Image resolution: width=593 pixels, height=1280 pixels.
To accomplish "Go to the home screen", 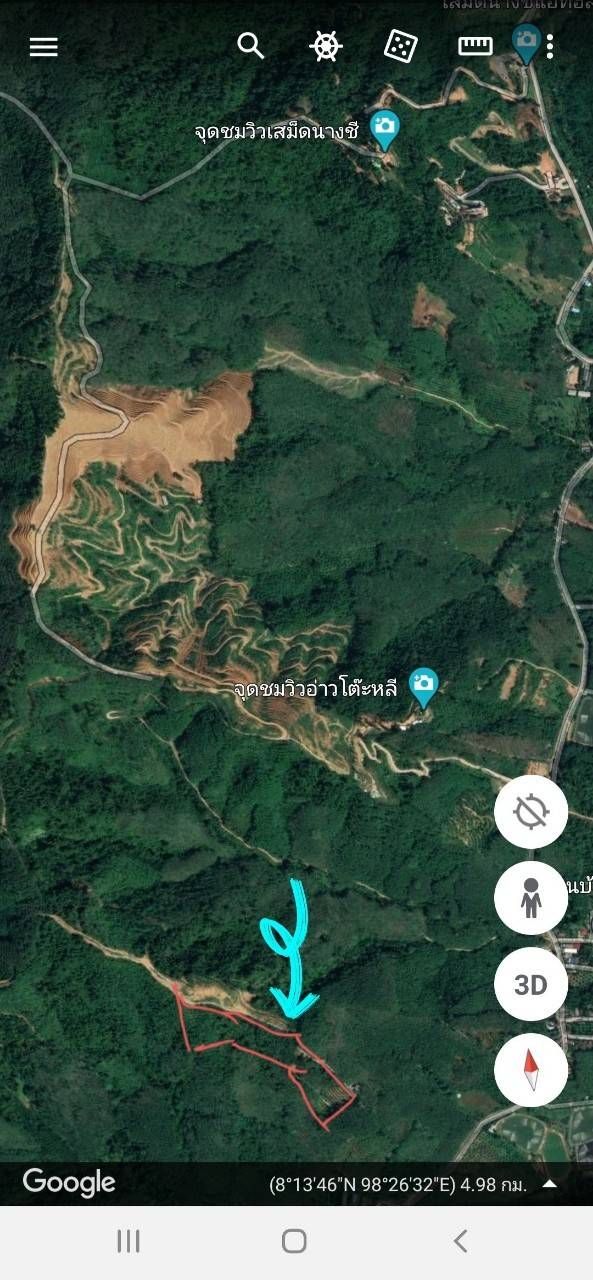I will (x=294, y=1241).
